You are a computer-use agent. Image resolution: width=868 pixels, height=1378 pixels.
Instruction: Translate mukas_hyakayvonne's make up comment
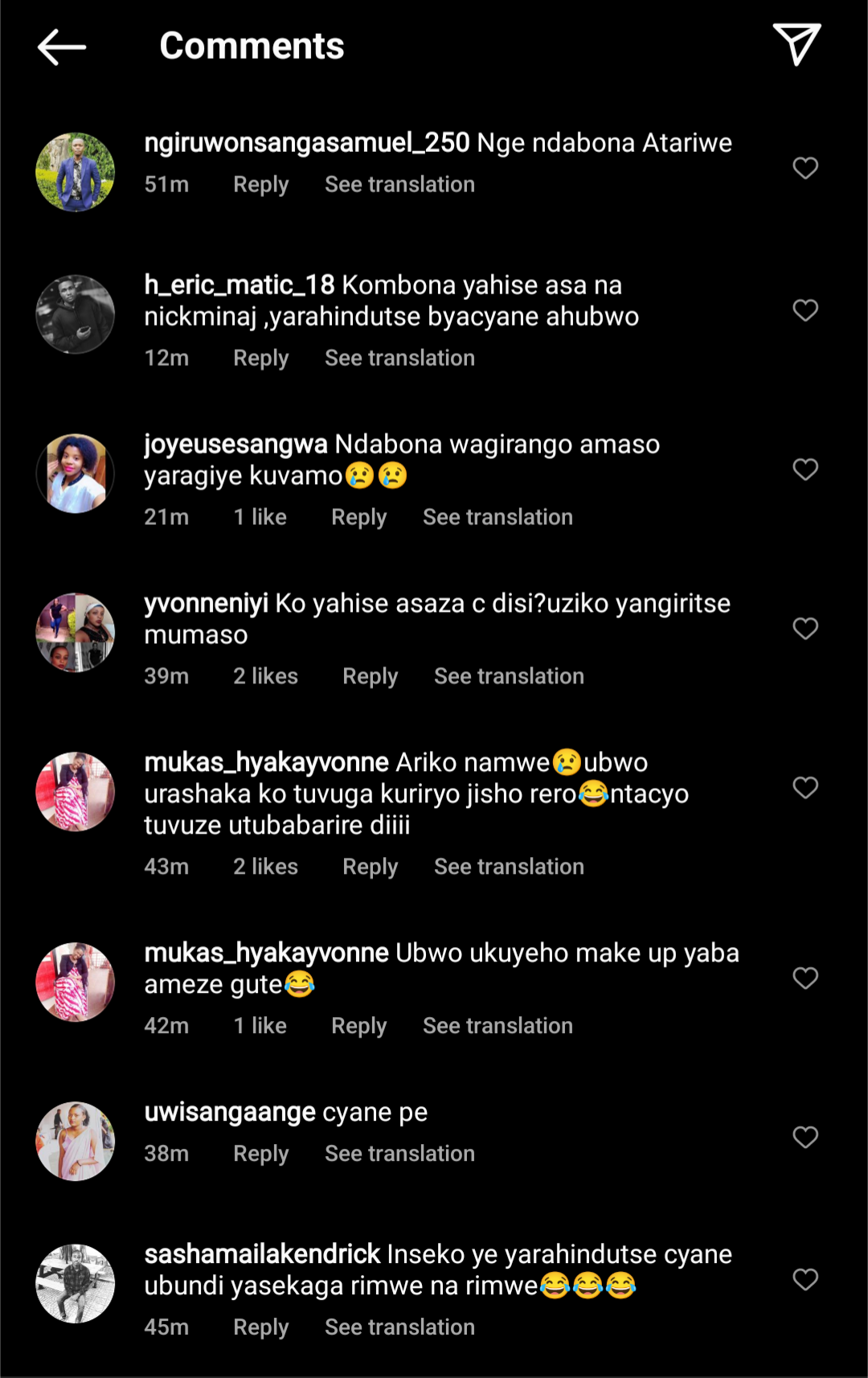click(x=497, y=1026)
